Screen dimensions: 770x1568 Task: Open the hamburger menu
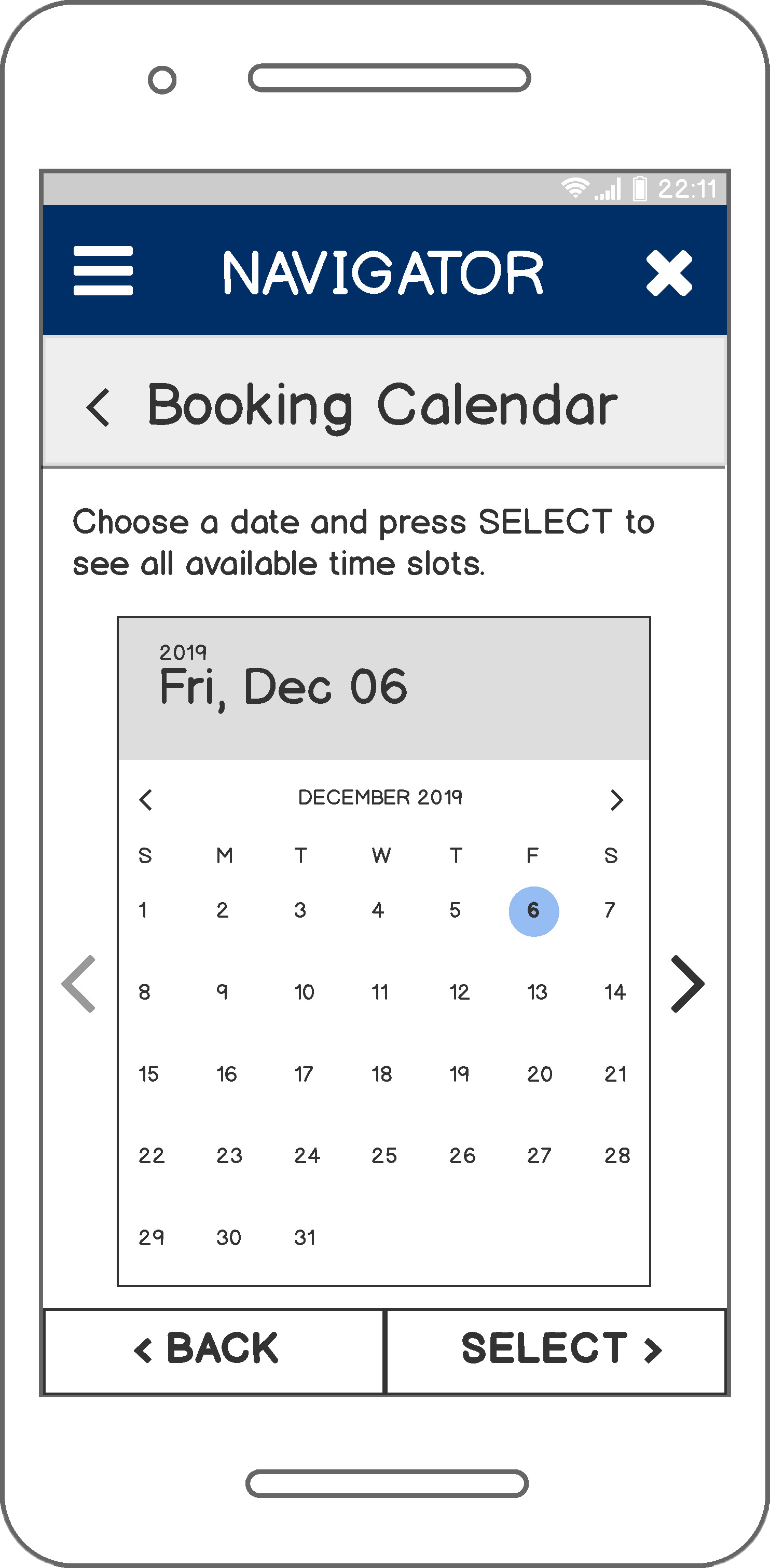(x=103, y=271)
